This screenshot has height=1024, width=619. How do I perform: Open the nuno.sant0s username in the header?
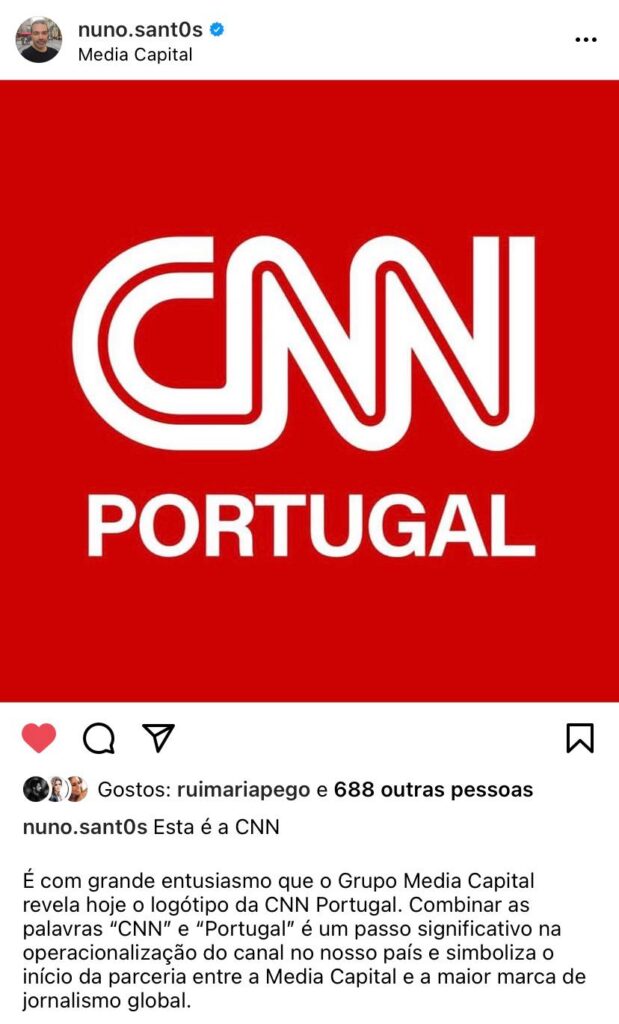139,30
